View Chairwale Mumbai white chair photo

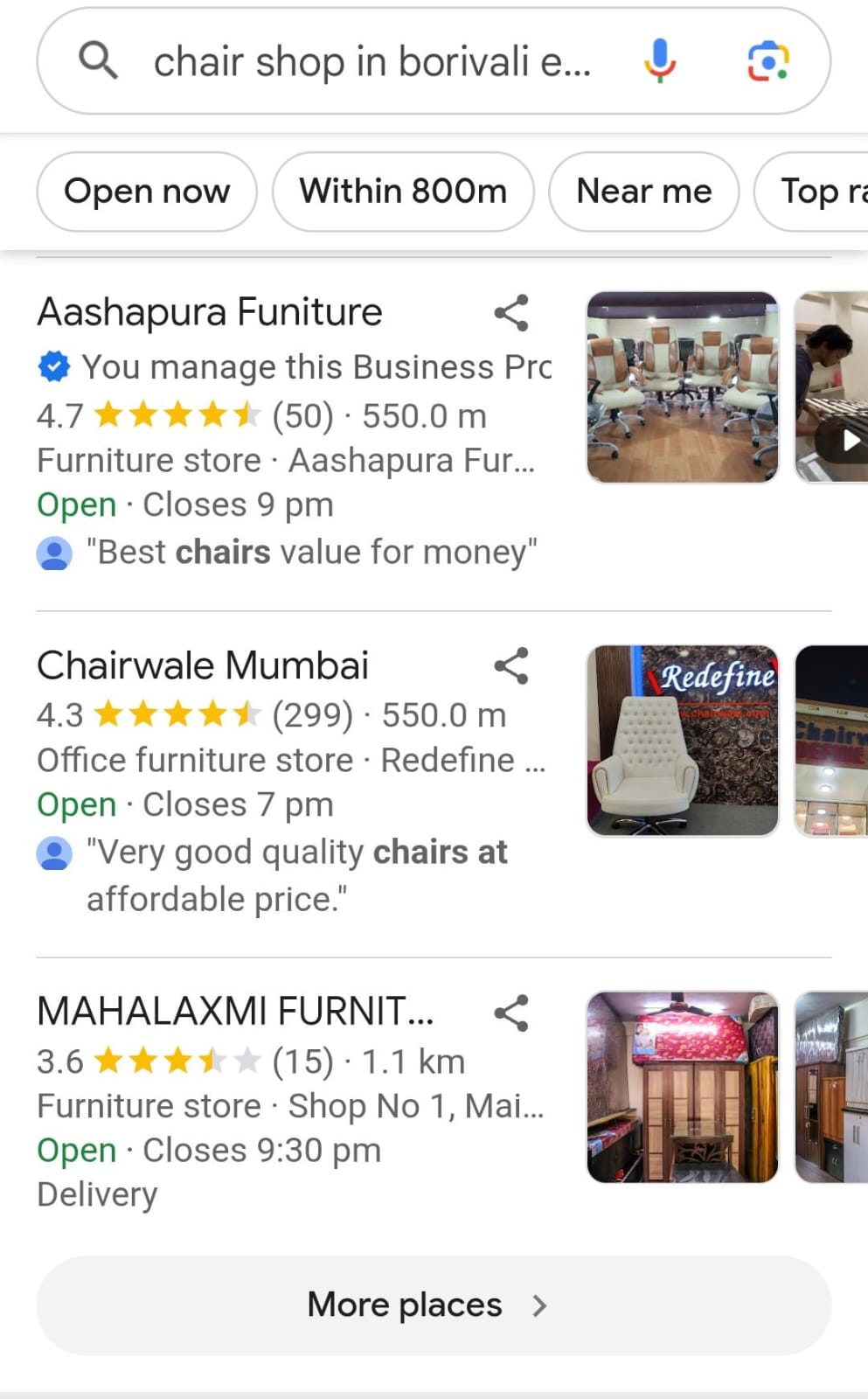tap(682, 741)
